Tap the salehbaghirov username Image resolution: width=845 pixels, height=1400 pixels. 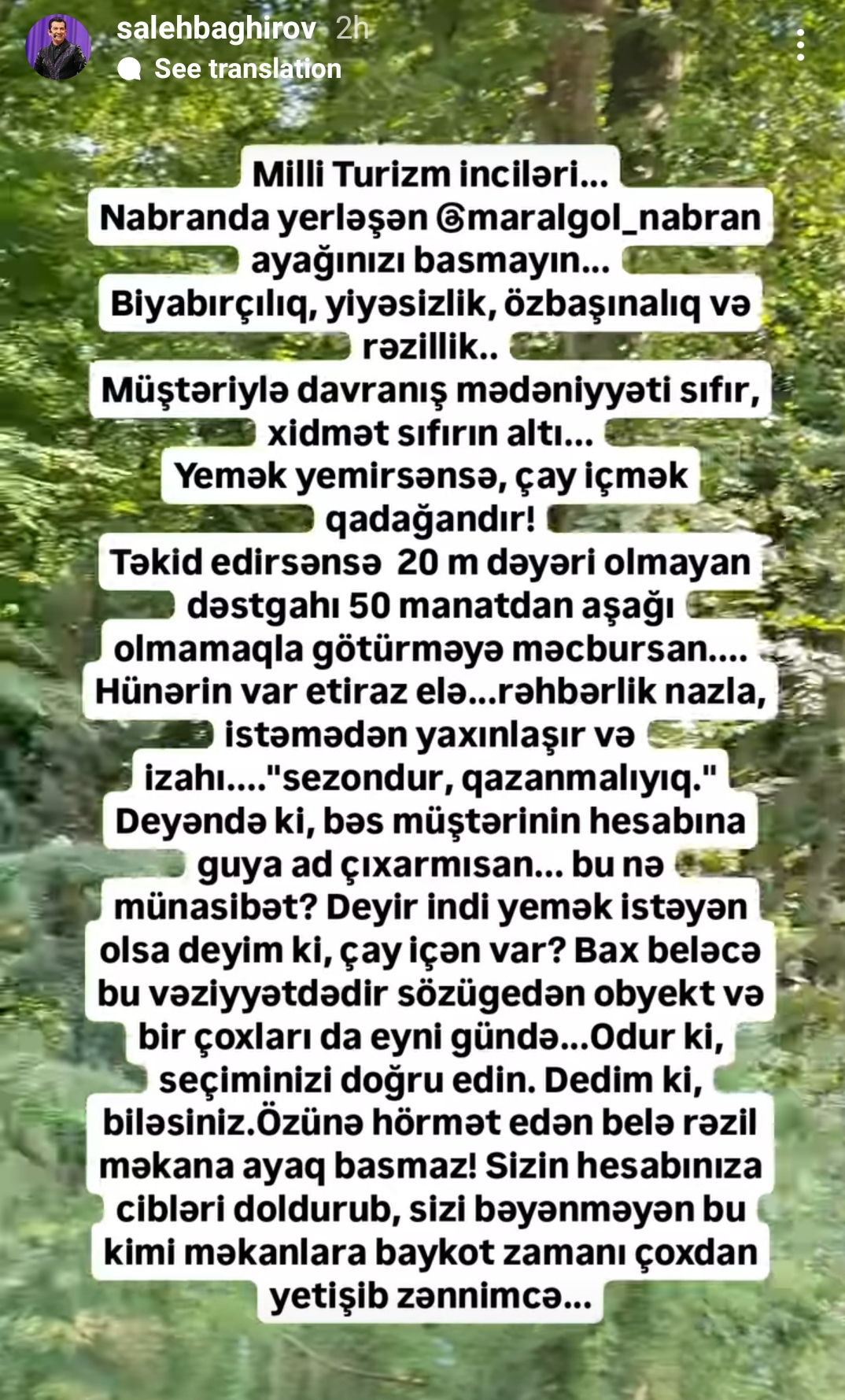click(216, 29)
